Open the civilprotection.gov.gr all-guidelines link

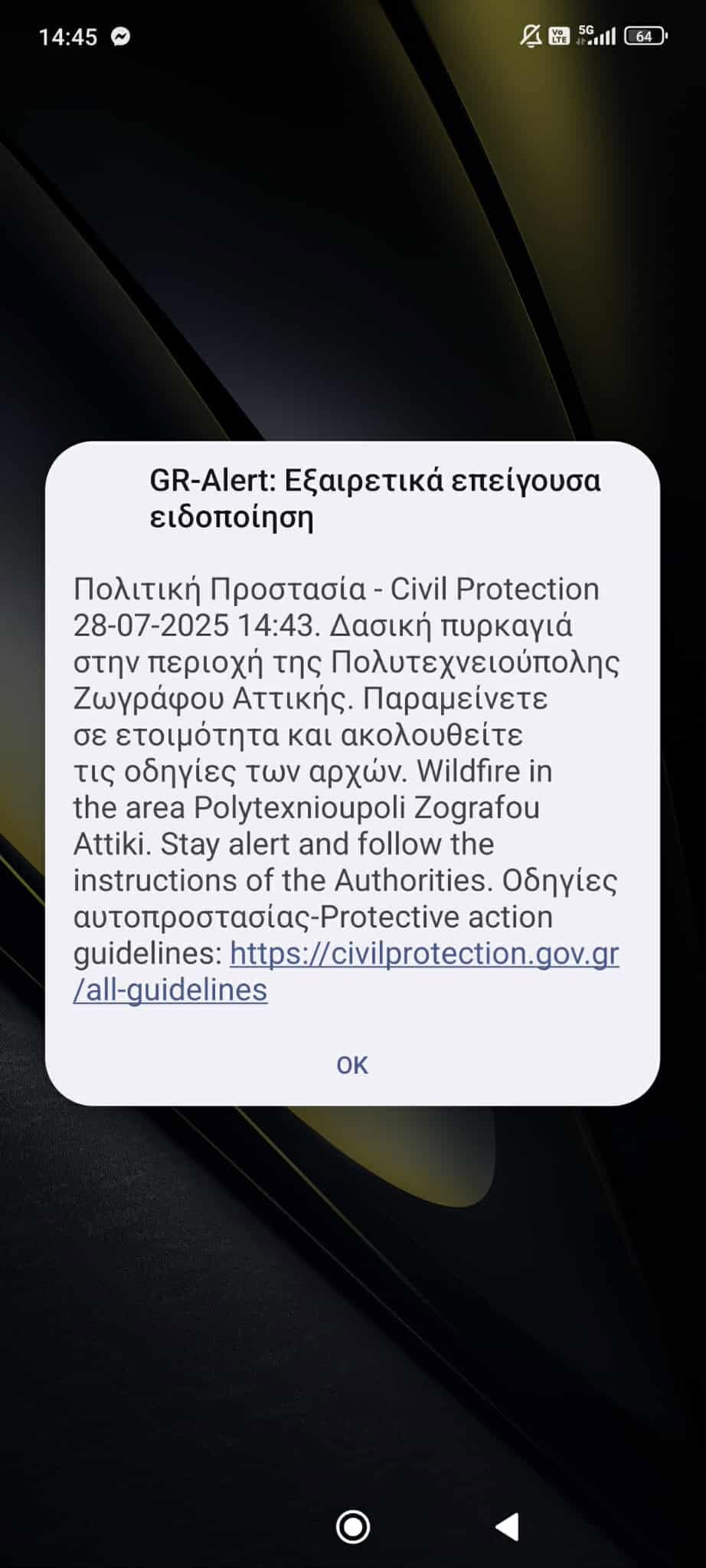[x=346, y=972]
